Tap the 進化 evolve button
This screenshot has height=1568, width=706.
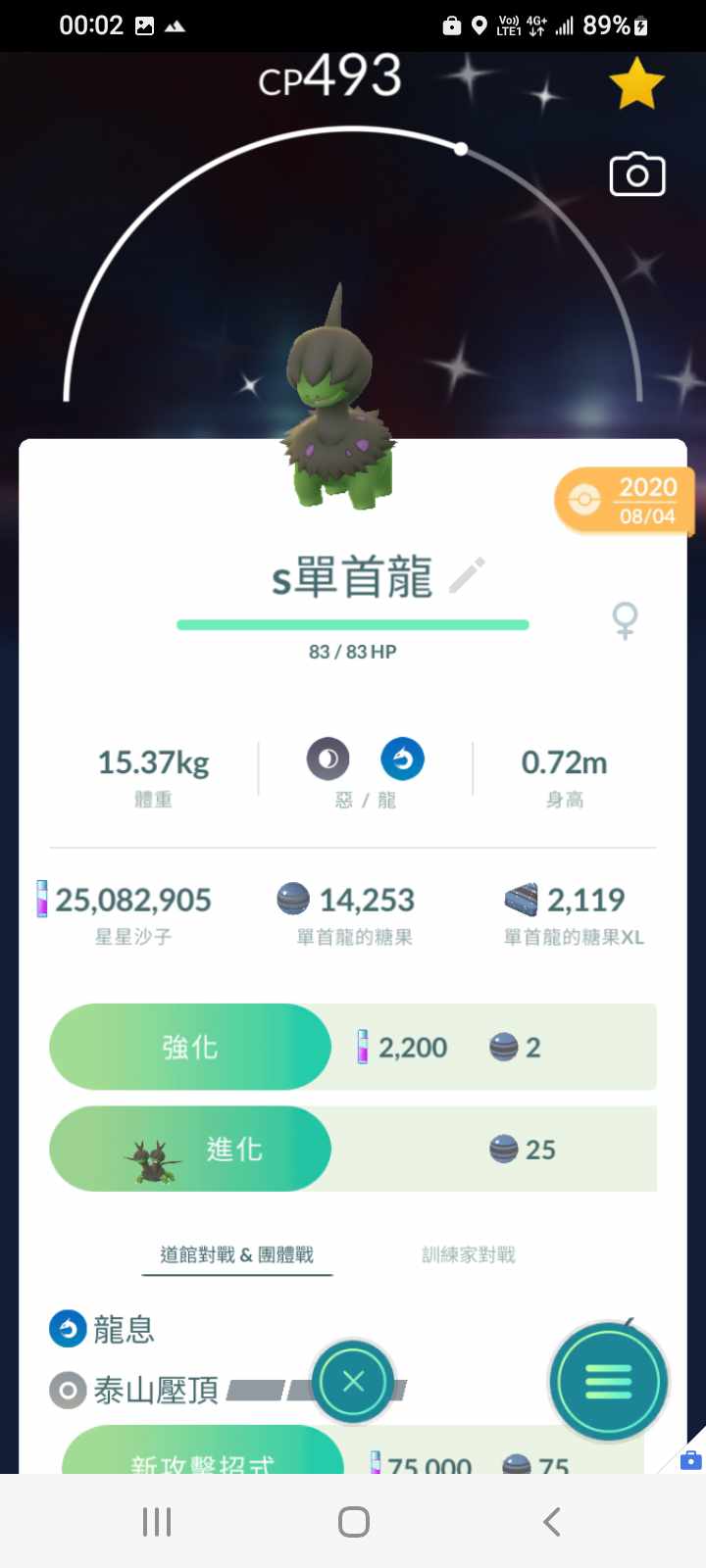(190, 1149)
